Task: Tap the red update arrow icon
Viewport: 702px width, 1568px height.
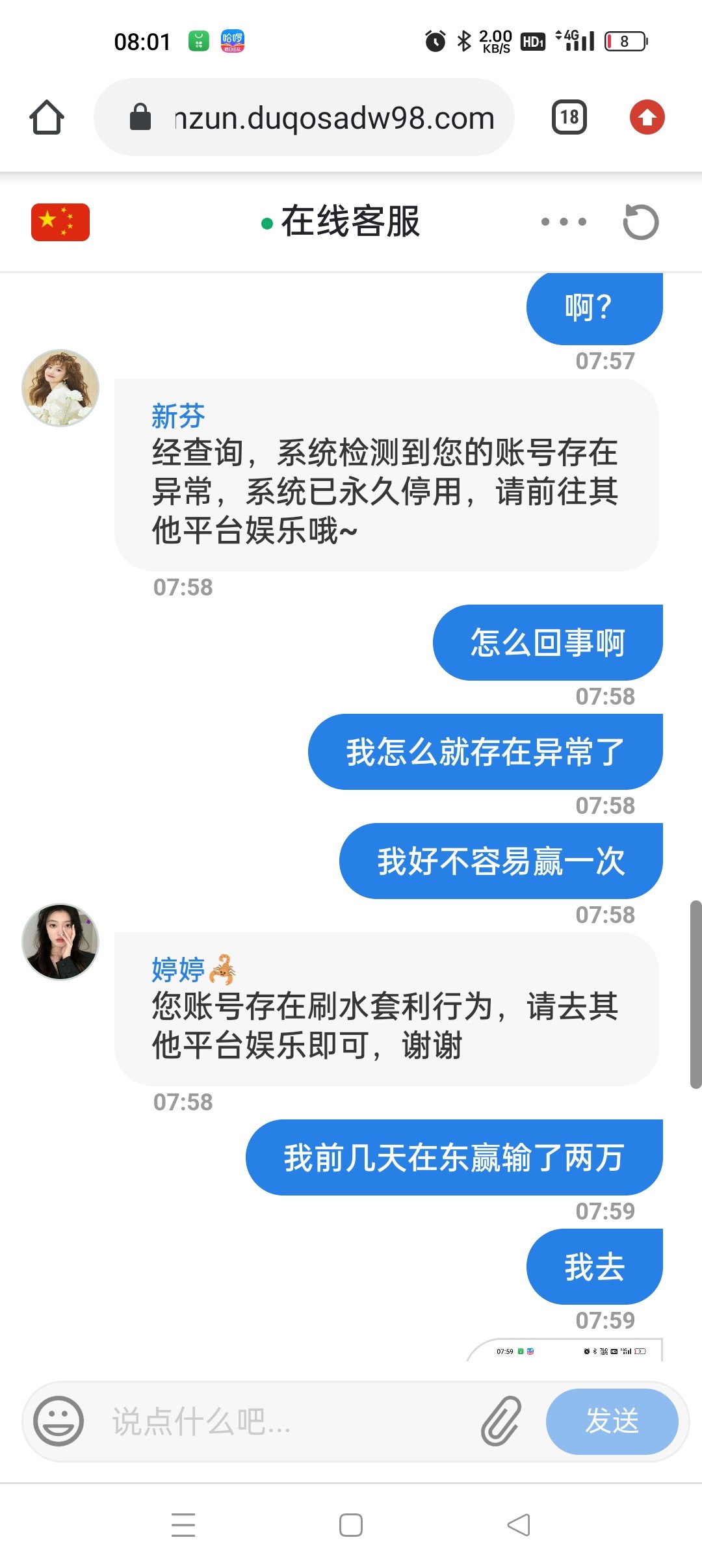Action: [x=647, y=118]
